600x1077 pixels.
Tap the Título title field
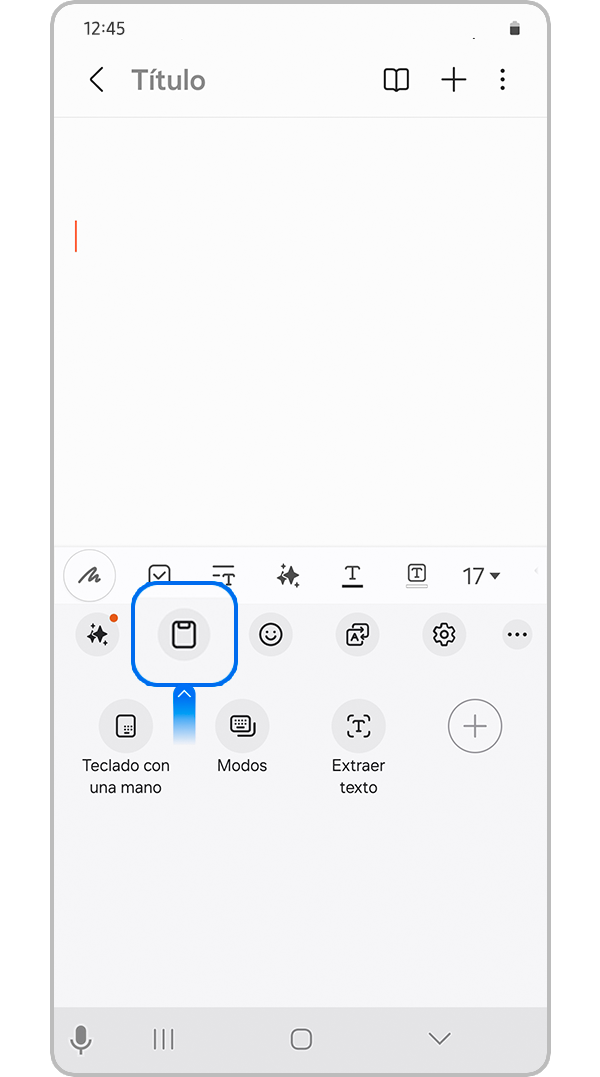[169, 80]
